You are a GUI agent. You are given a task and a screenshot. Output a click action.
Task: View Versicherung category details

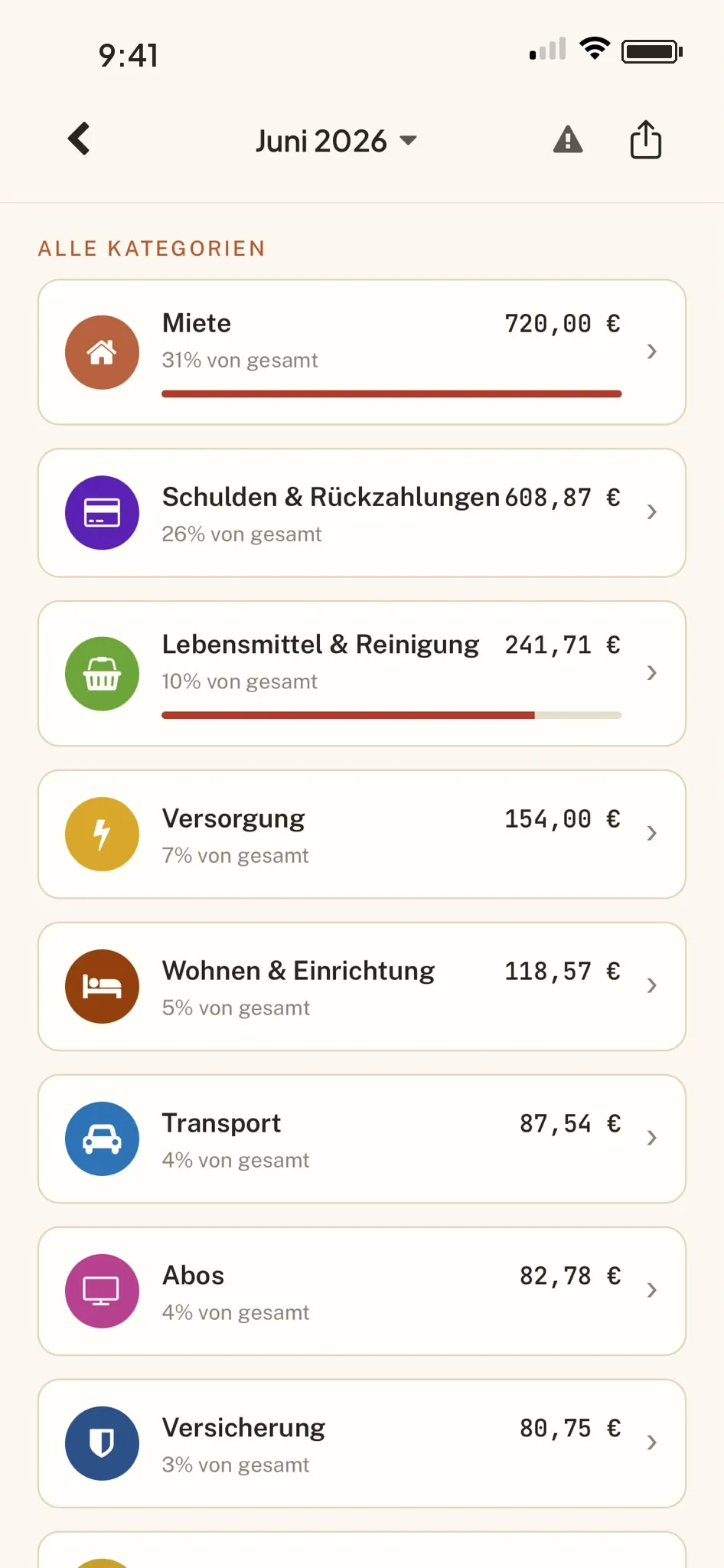[362, 1443]
